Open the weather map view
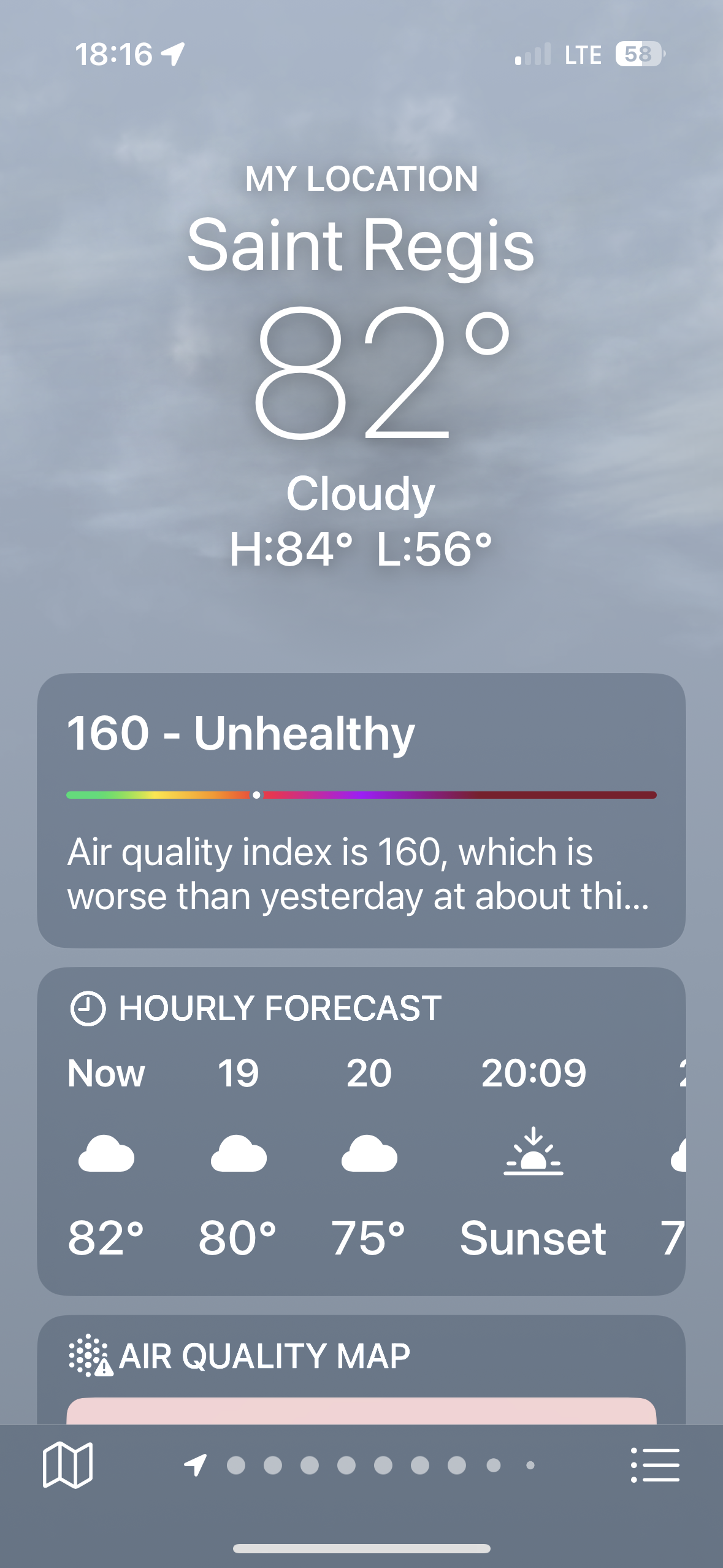Image resolution: width=723 pixels, height=1568 pixels. pyautogui.click(x=67, y=1465)
